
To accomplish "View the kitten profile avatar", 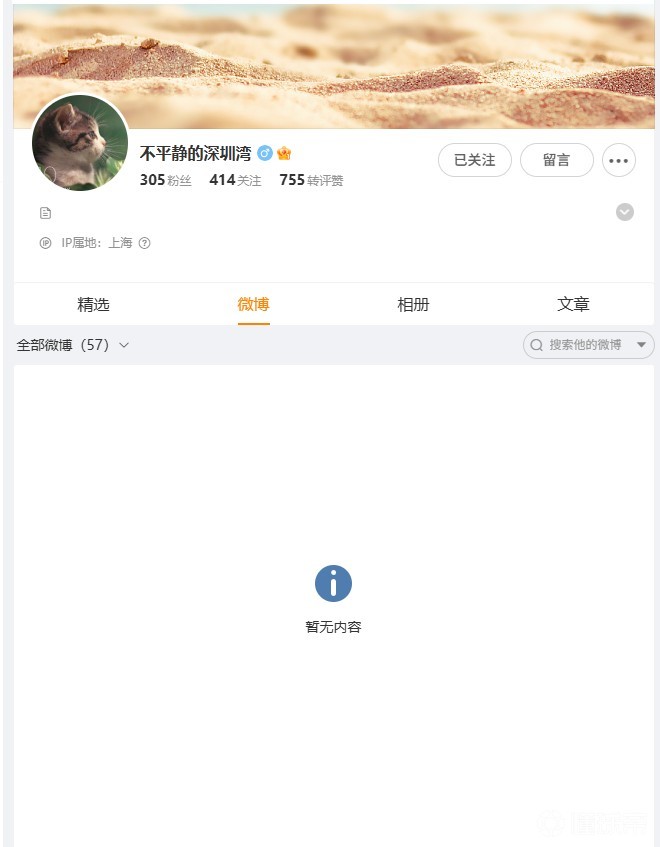I will tap(80, 144).
